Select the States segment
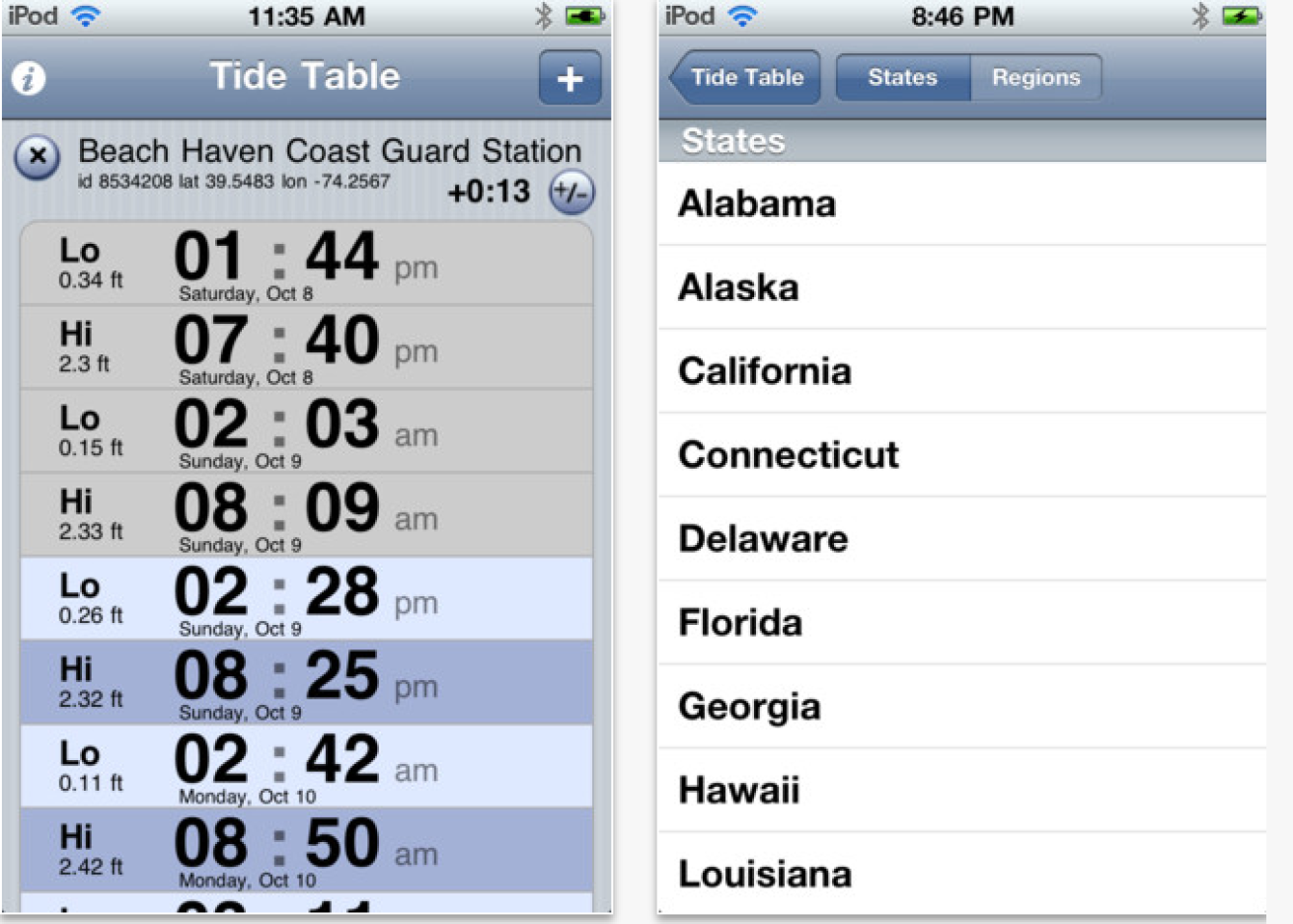1293x924 pixels. pos(902,77)
